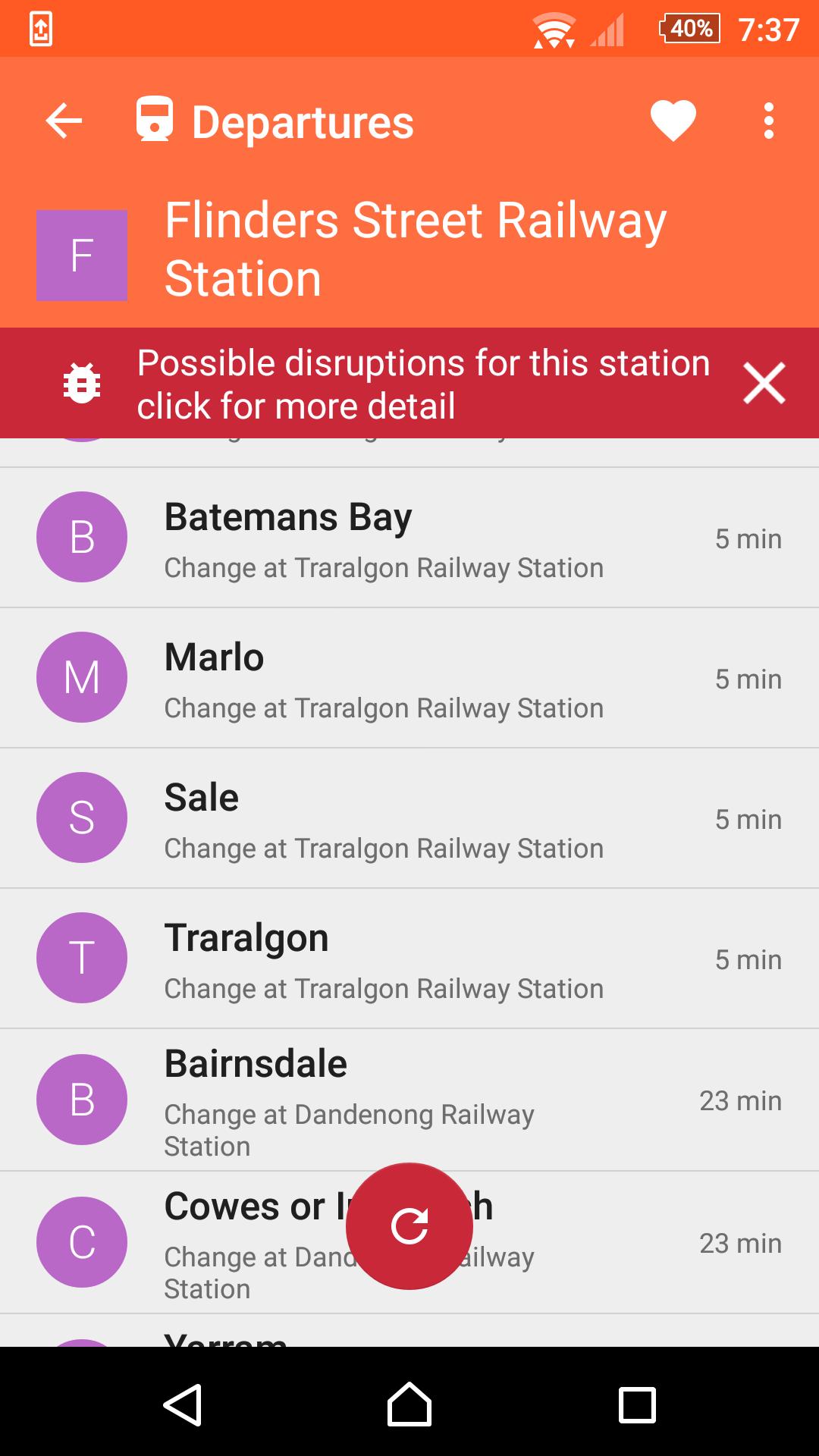Tap the battery 40% indicator
Image resolution: width=819 pixels, height=1456 pixels.
click(689, 28)
